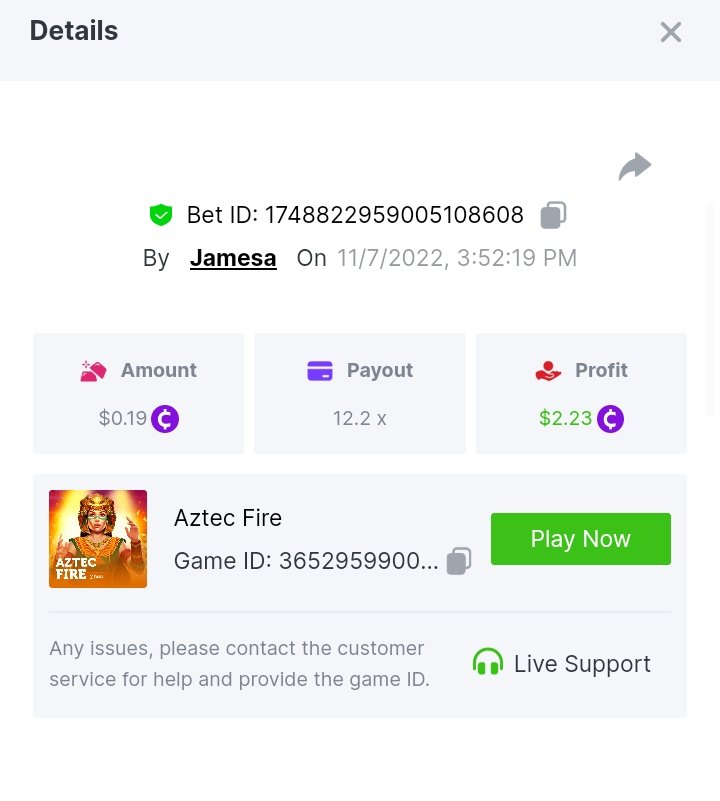This screenshot has width=720, height=801.
Task: Open the Aztec Fire game thumbnail
Action: [98, 539]
